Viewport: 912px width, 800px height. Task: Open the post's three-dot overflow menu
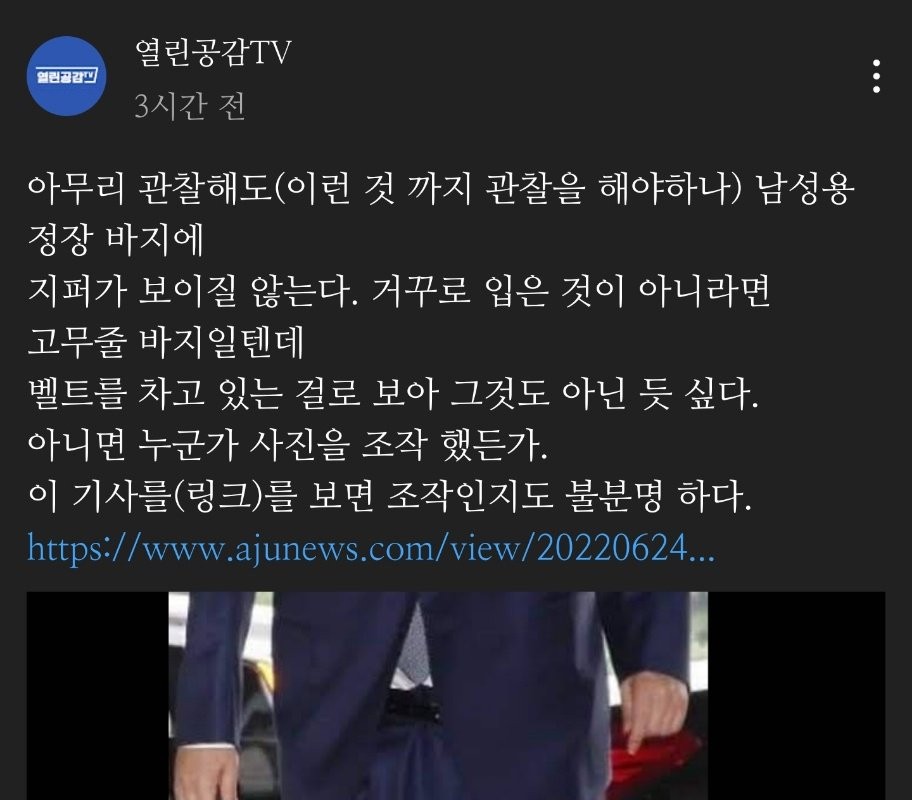pyautogui.click(x=877, y=77)
